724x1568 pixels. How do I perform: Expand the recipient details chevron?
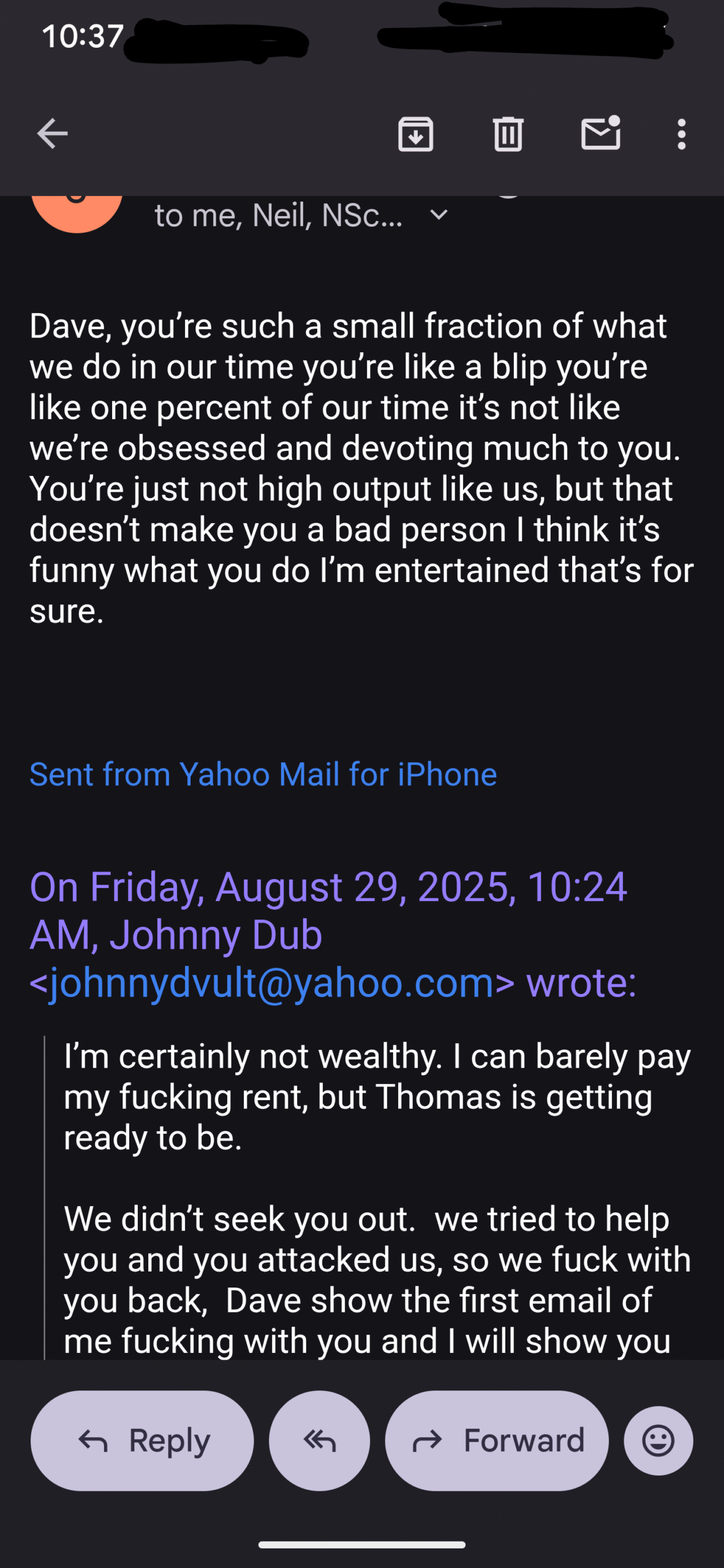click(x=439, y=216)
